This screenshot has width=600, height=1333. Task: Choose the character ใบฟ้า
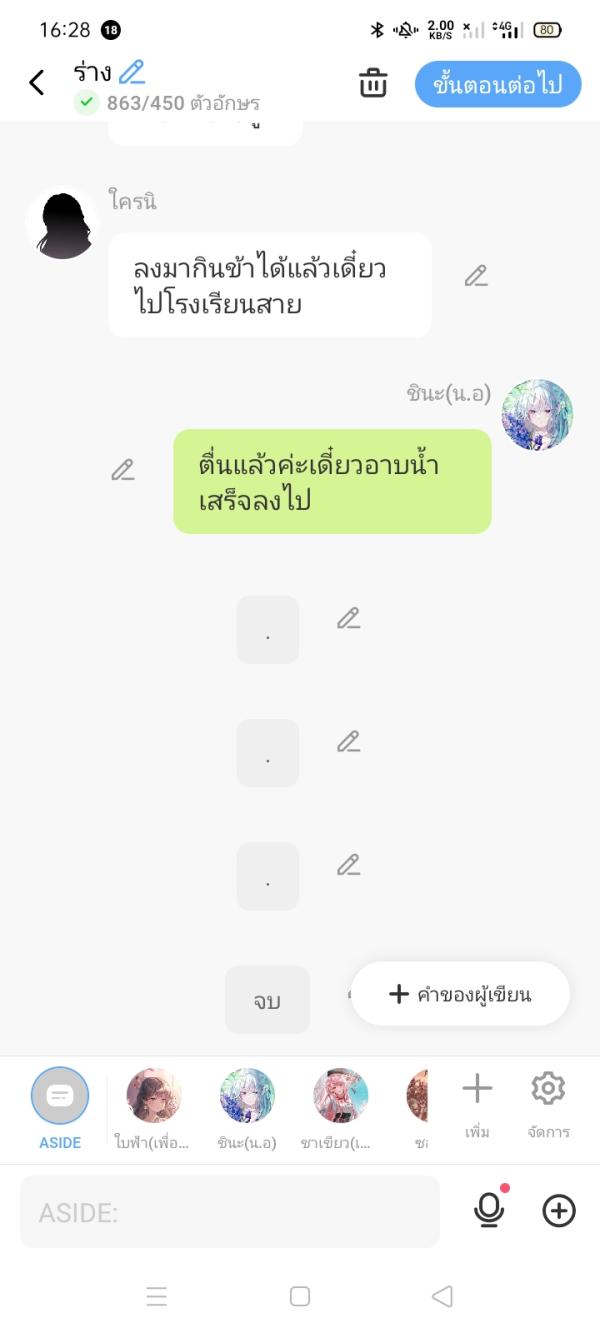pos(153,1096)
